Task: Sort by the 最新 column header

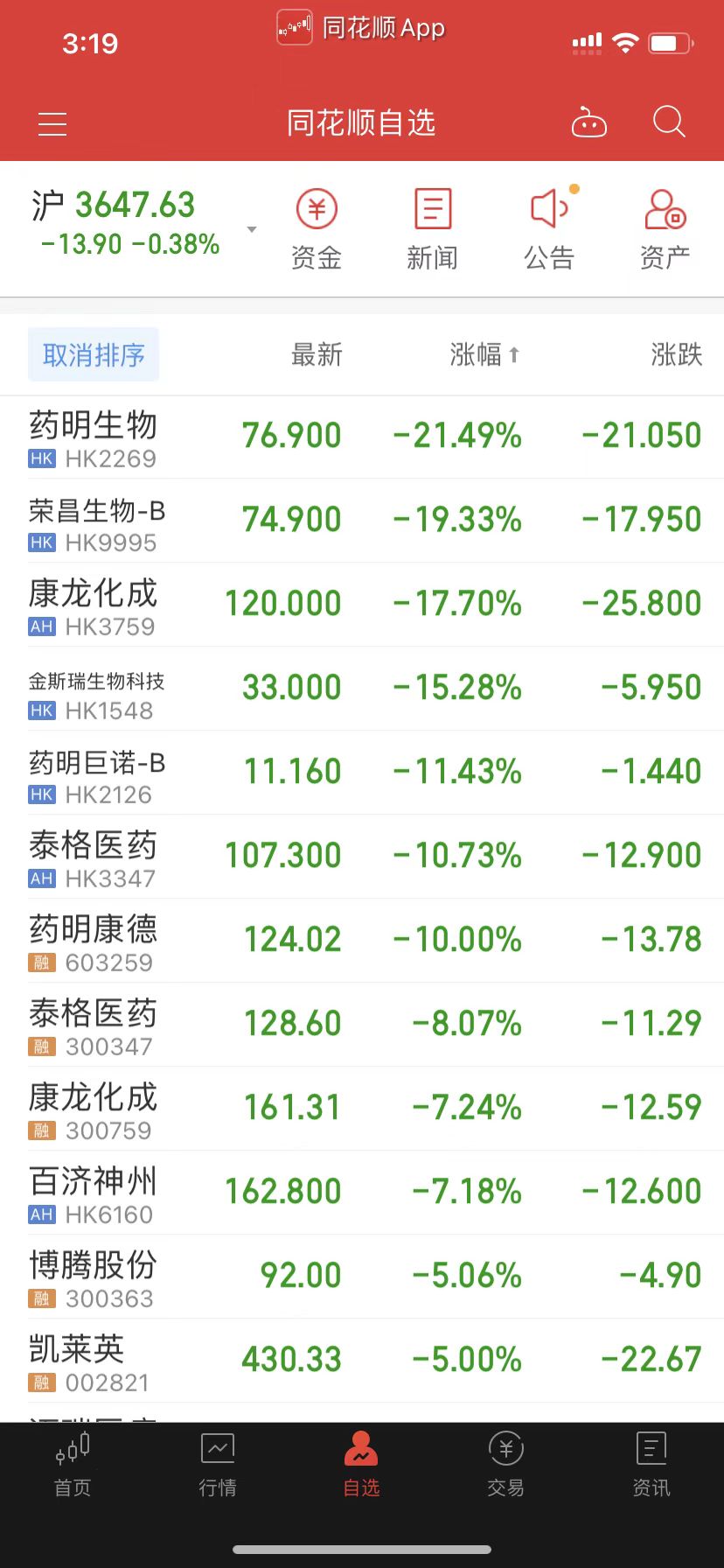Action: point(317,354)
